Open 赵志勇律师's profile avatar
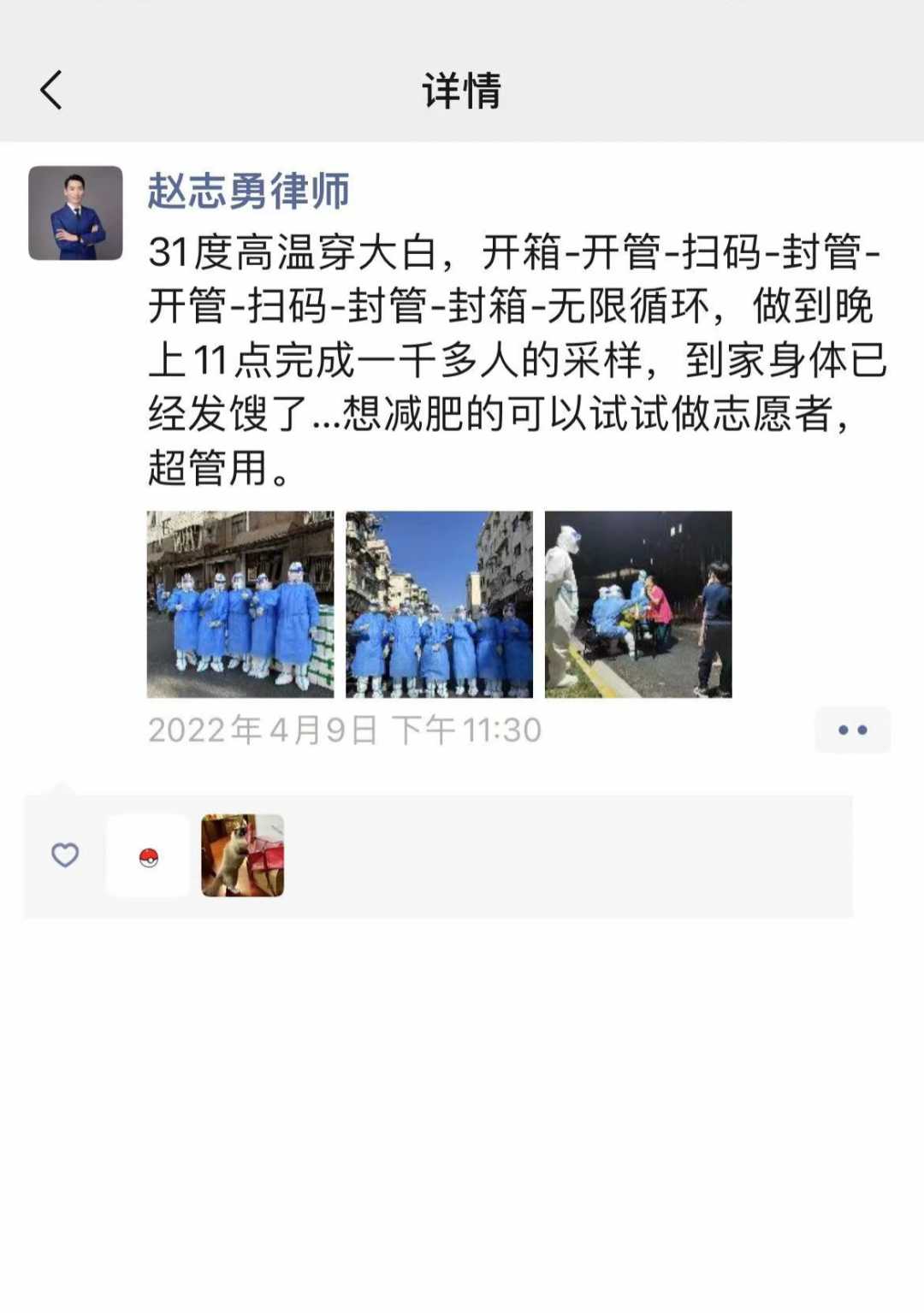924x1313 pixels. [x=75, y=213]
